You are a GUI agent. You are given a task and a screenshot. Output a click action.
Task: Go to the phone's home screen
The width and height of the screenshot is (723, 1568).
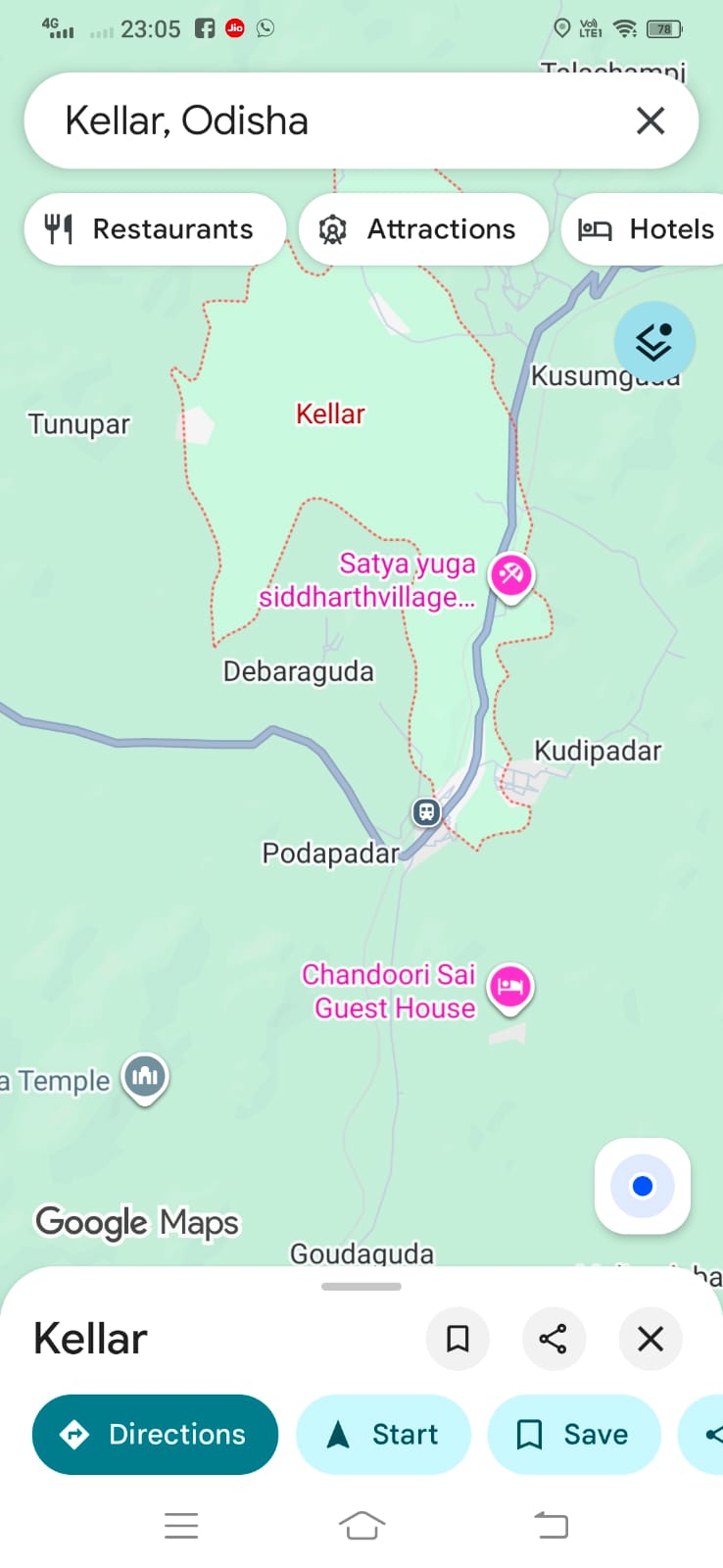coord(361,1526)
